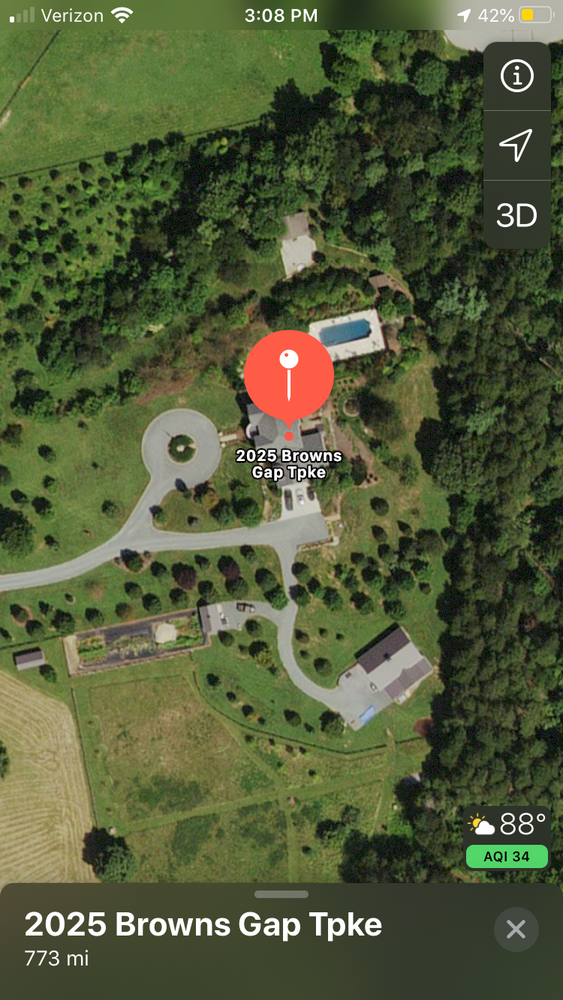The width and height of the screenshot is (563, 1000).
Task: Open the map info settings button
Action: 516,77
